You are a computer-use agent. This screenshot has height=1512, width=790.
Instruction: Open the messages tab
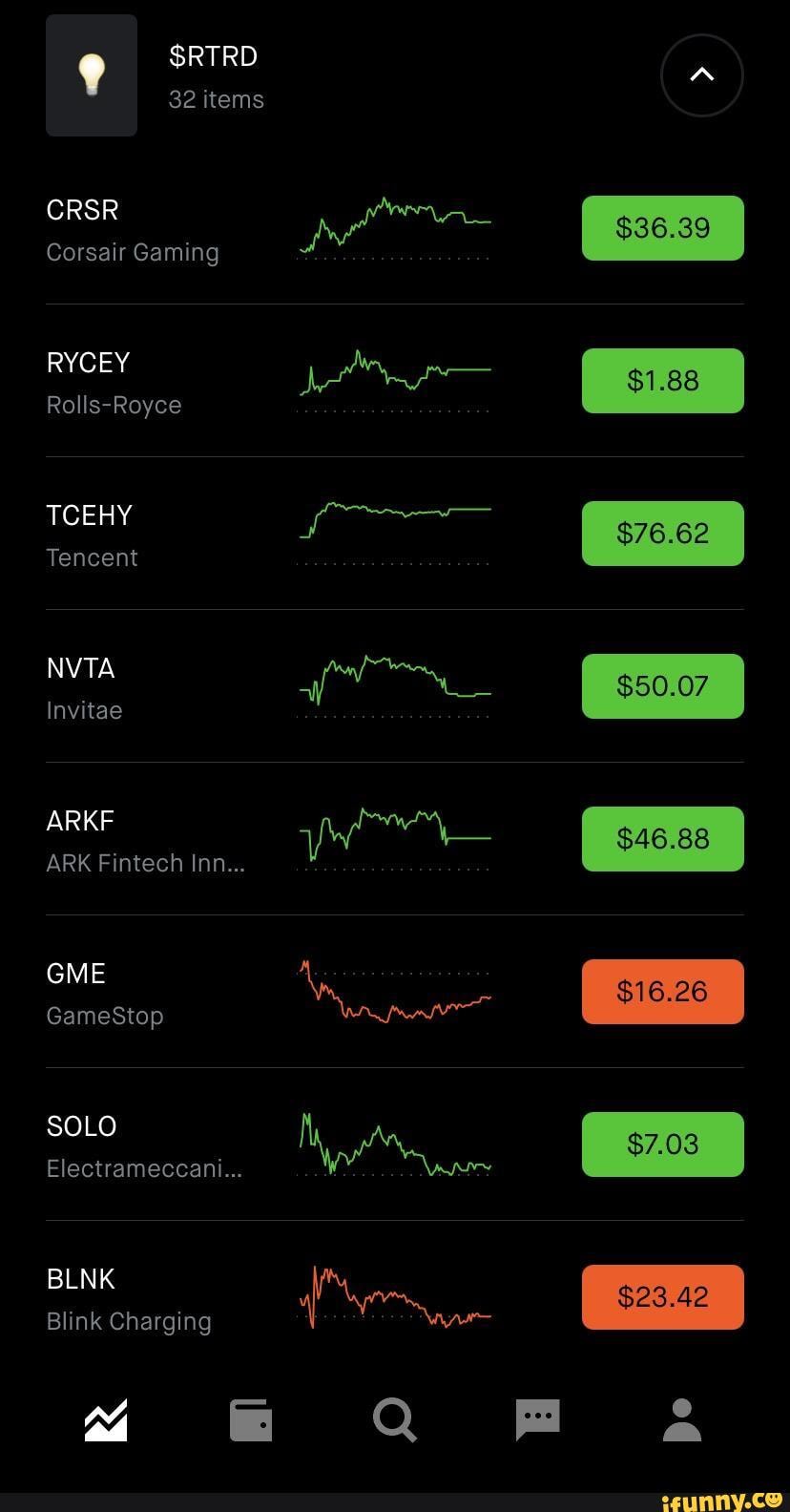point(538,1420)
